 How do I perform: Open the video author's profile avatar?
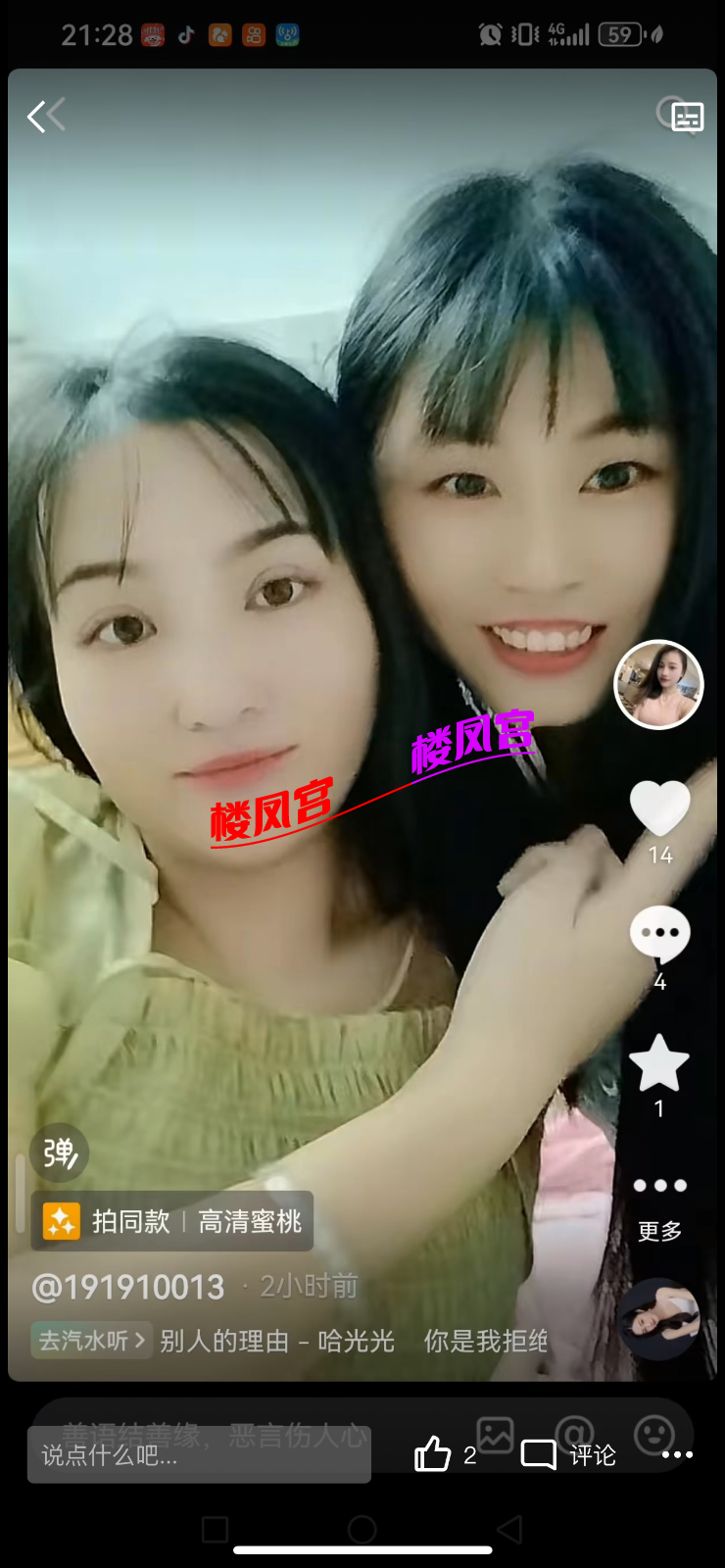click(658, 685)
